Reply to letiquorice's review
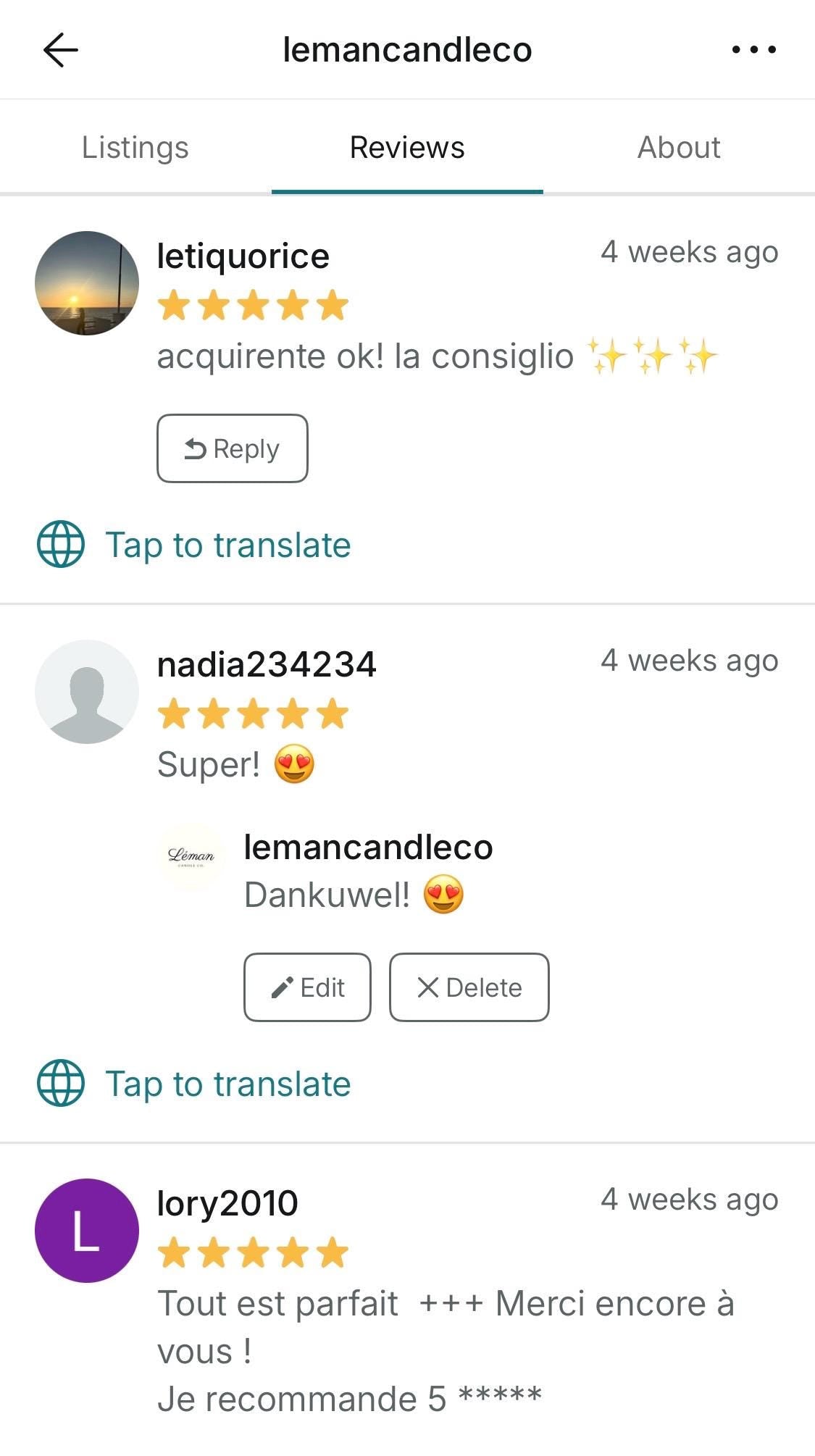 coord(233,448)
